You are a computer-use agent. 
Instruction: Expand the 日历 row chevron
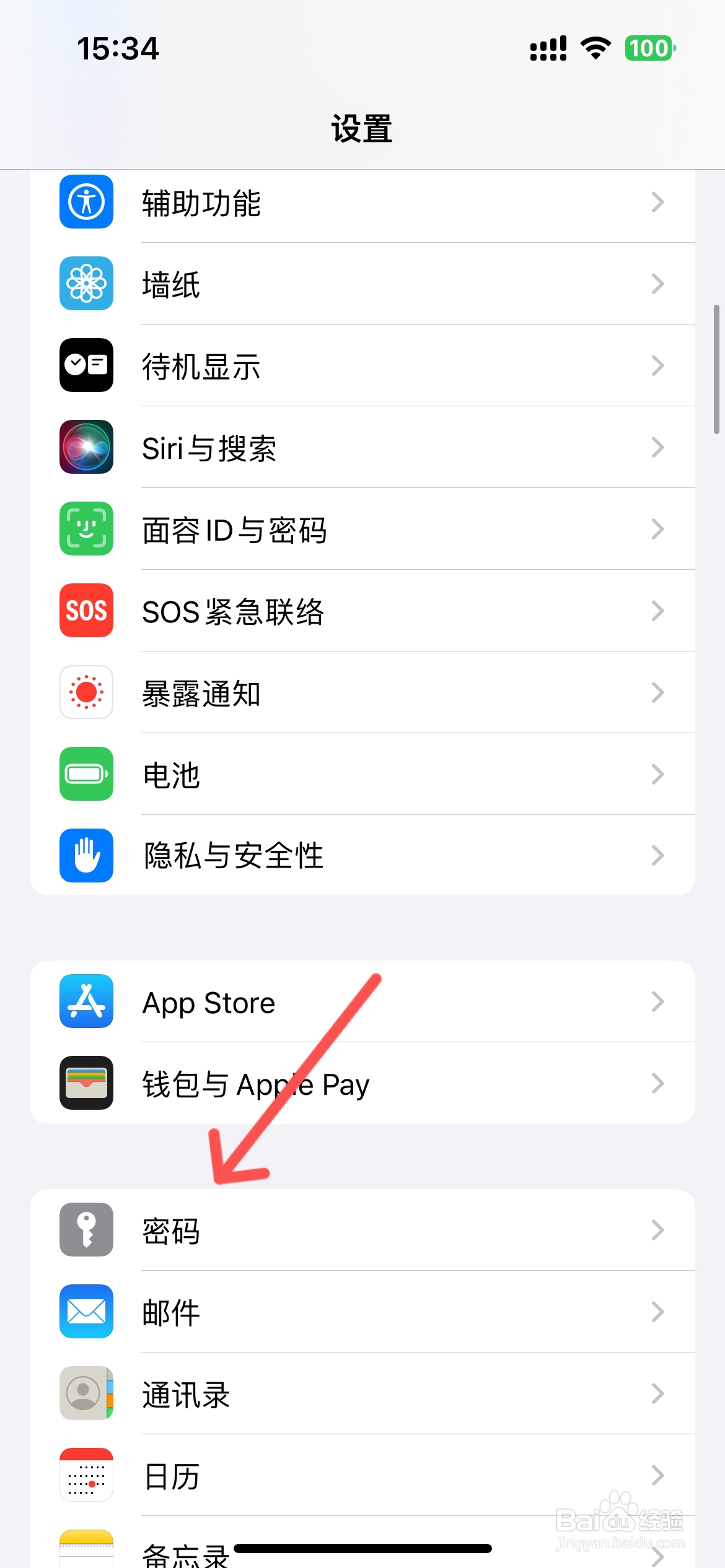(657, 1476)
